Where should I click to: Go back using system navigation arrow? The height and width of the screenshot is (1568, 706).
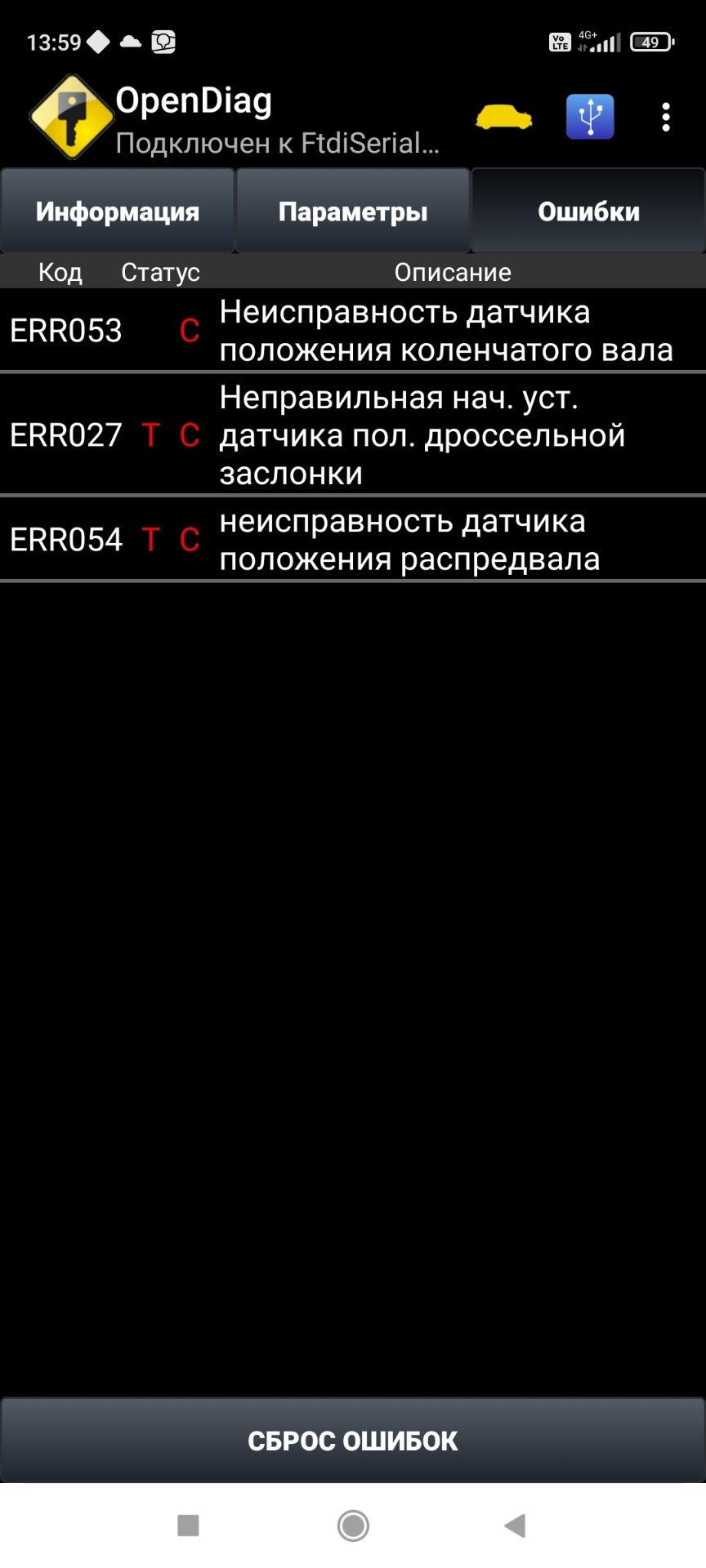pyautogui.click(x=515, y=1525)
